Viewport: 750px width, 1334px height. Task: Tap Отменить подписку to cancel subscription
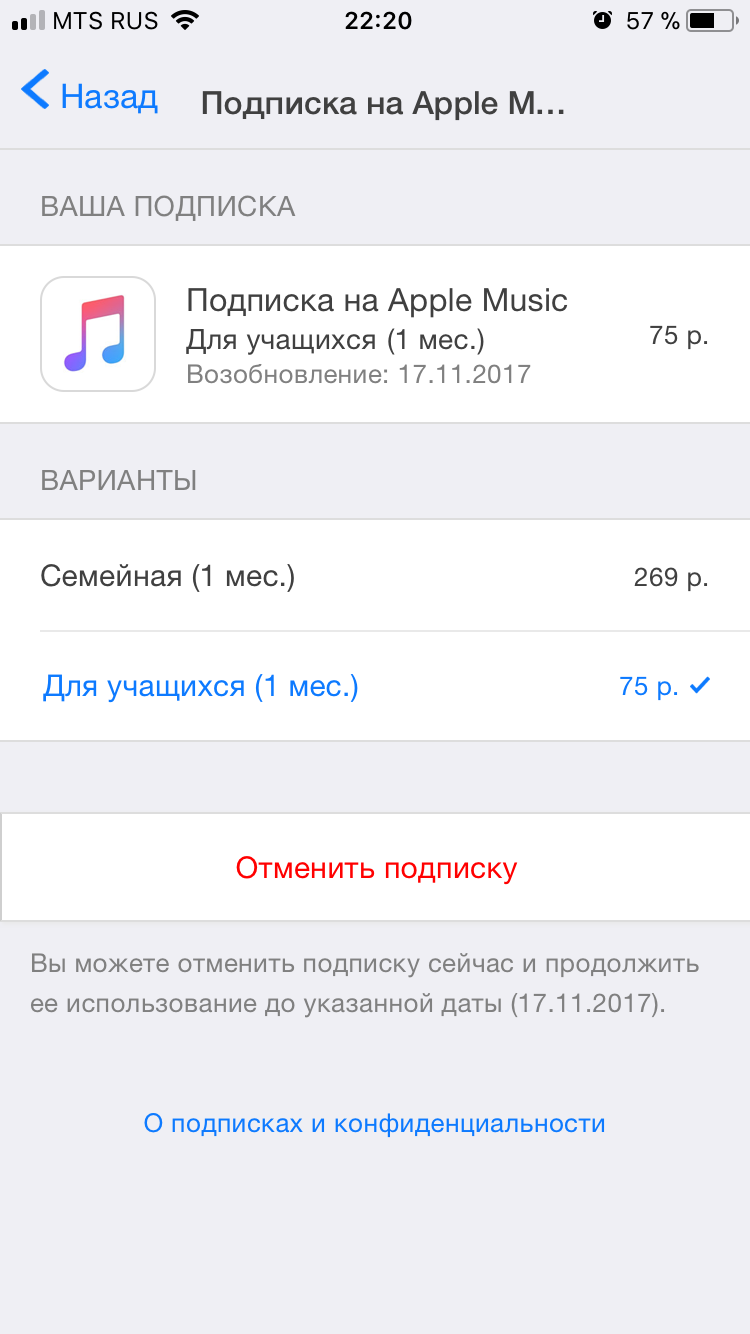pos(376,867)
